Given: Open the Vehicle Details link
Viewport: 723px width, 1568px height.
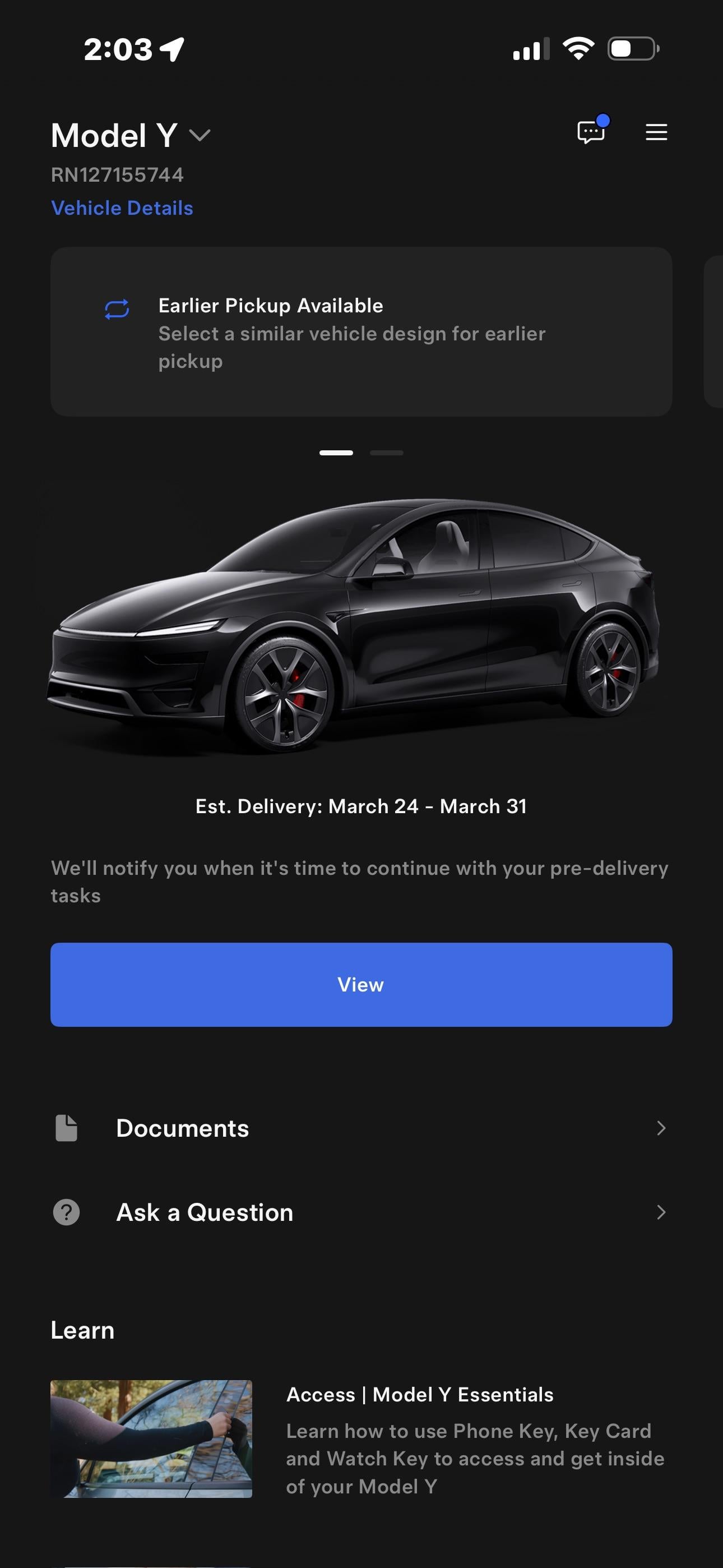Looking at the screenshot, I should coord(122,208).
